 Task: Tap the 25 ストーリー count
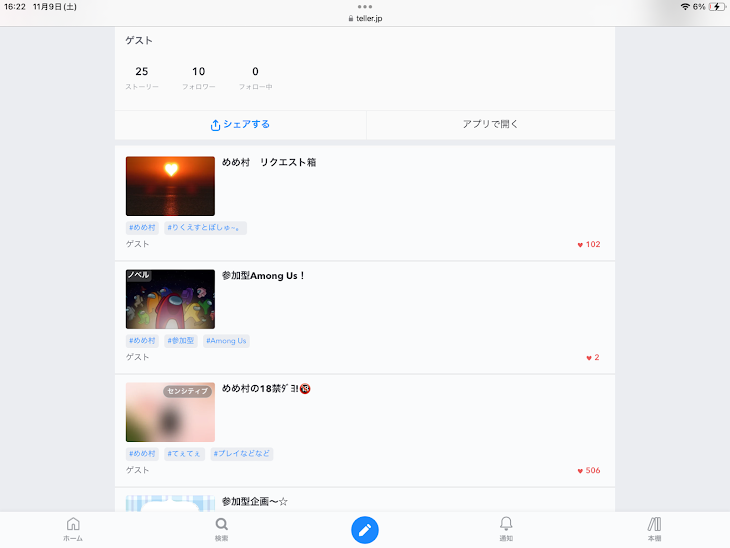pyautogui.click(x=142, y=77)
